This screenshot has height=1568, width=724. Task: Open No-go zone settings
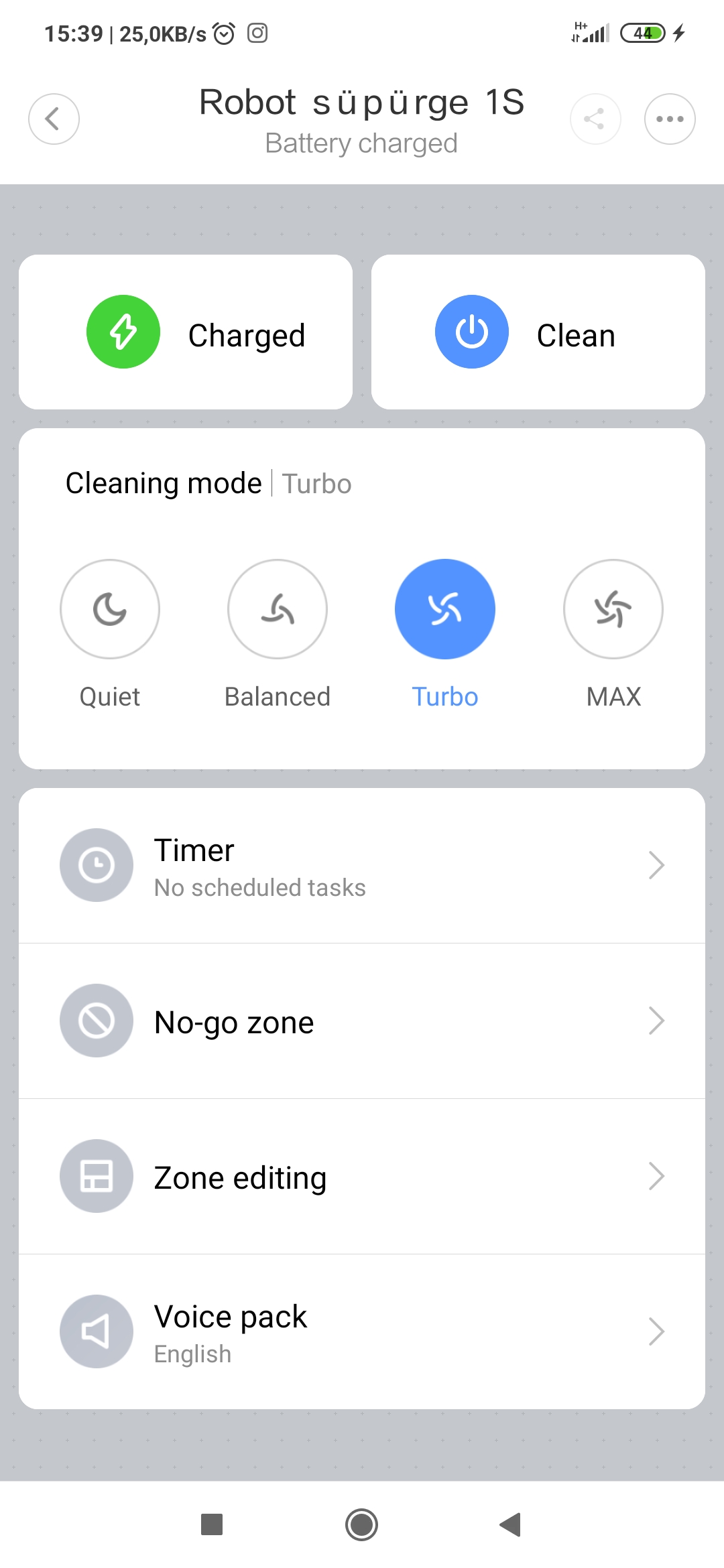362,1021
